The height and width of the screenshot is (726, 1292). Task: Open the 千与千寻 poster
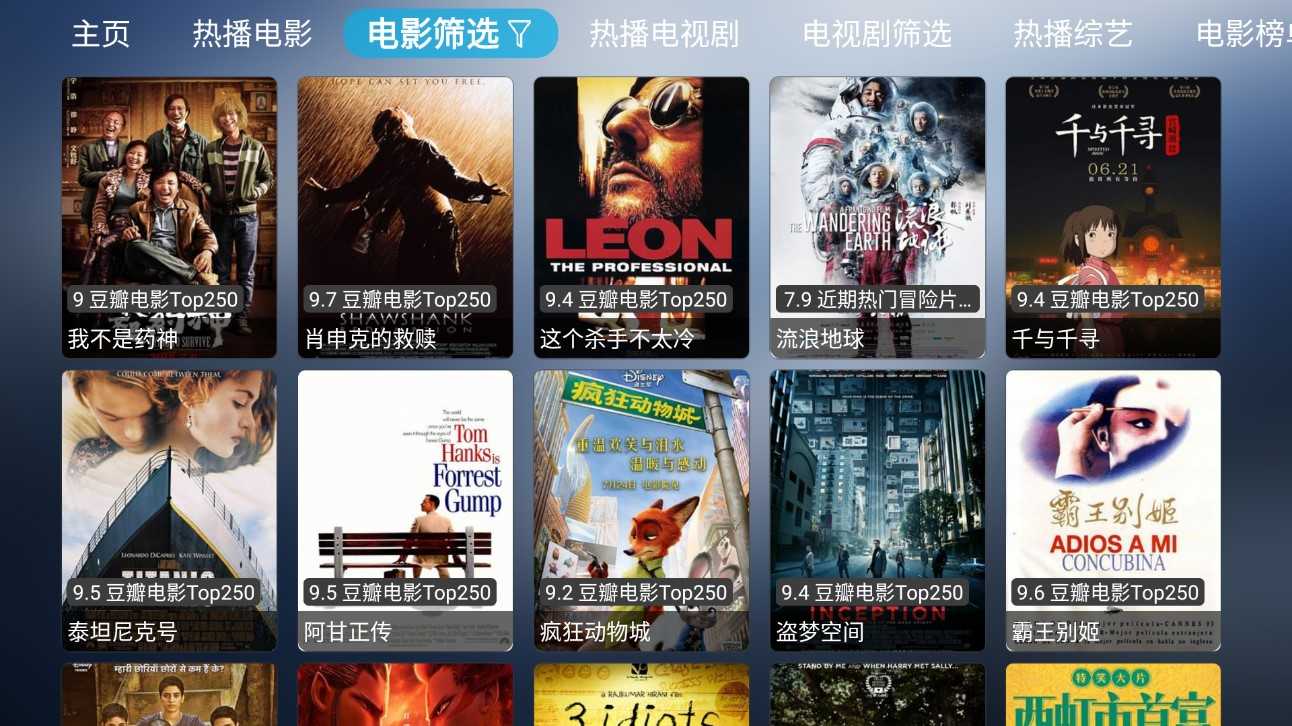point(1113,217)
